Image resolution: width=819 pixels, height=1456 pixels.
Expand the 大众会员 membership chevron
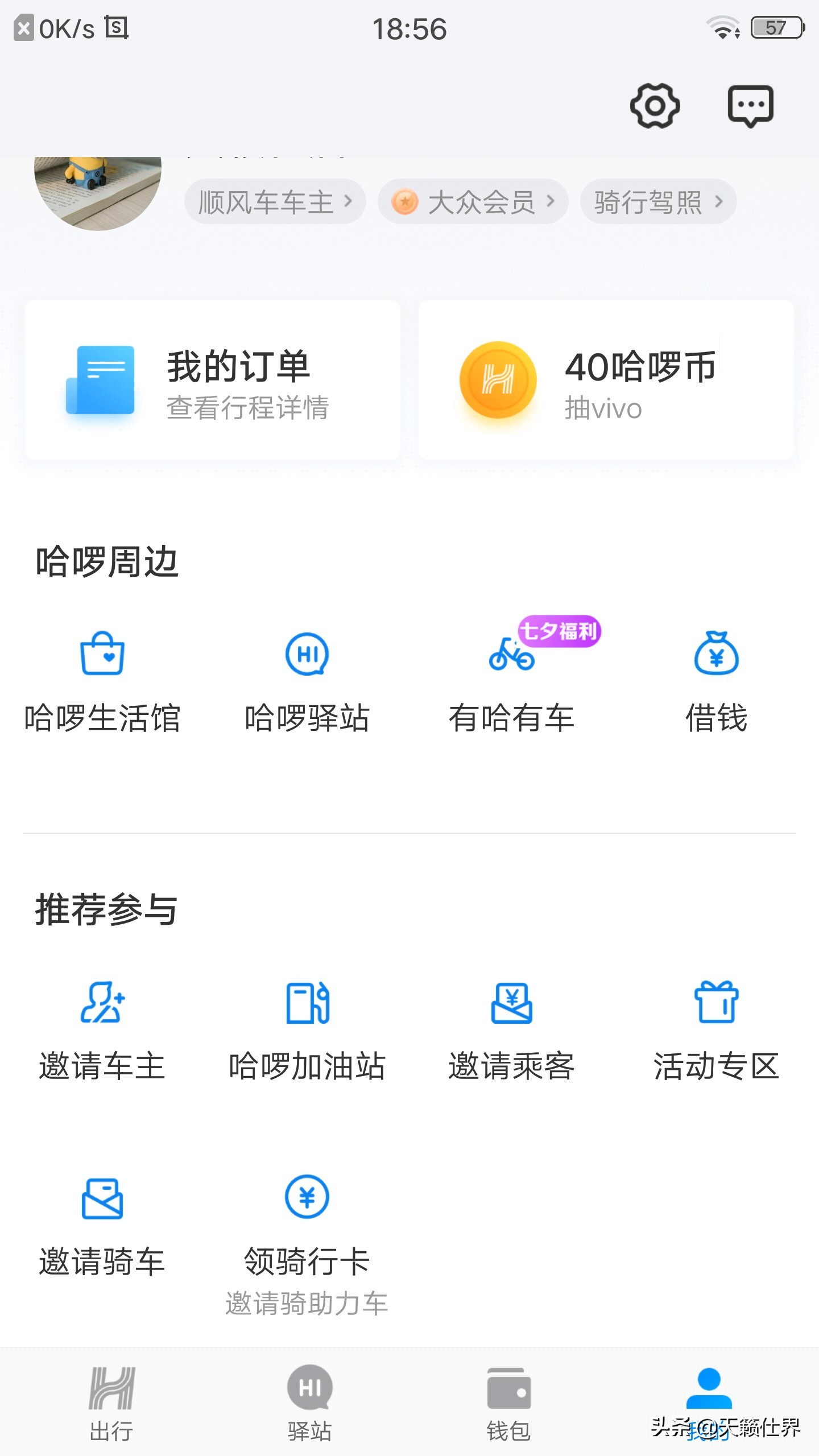click(x=550, y=201)
